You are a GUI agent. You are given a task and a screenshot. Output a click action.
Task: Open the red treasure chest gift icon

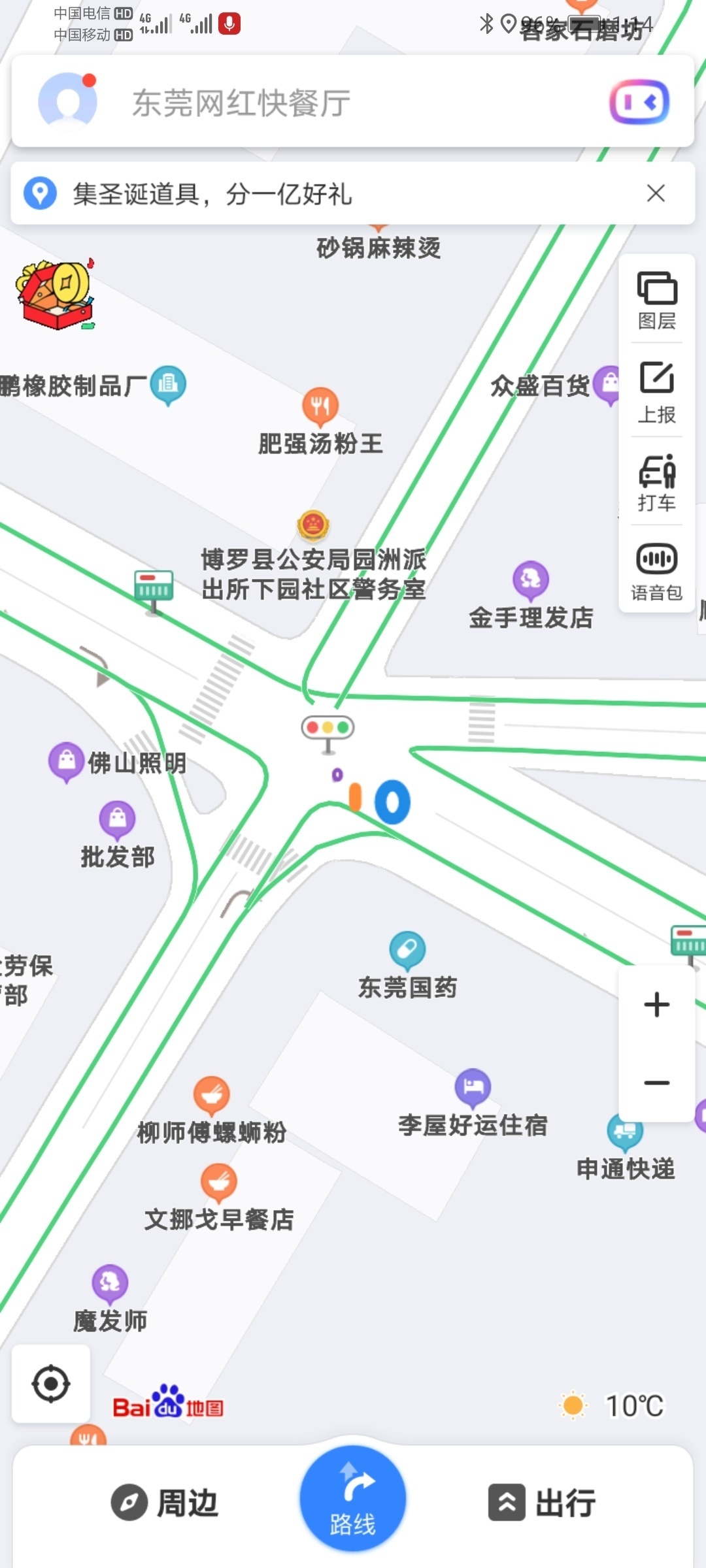[56, 295]
